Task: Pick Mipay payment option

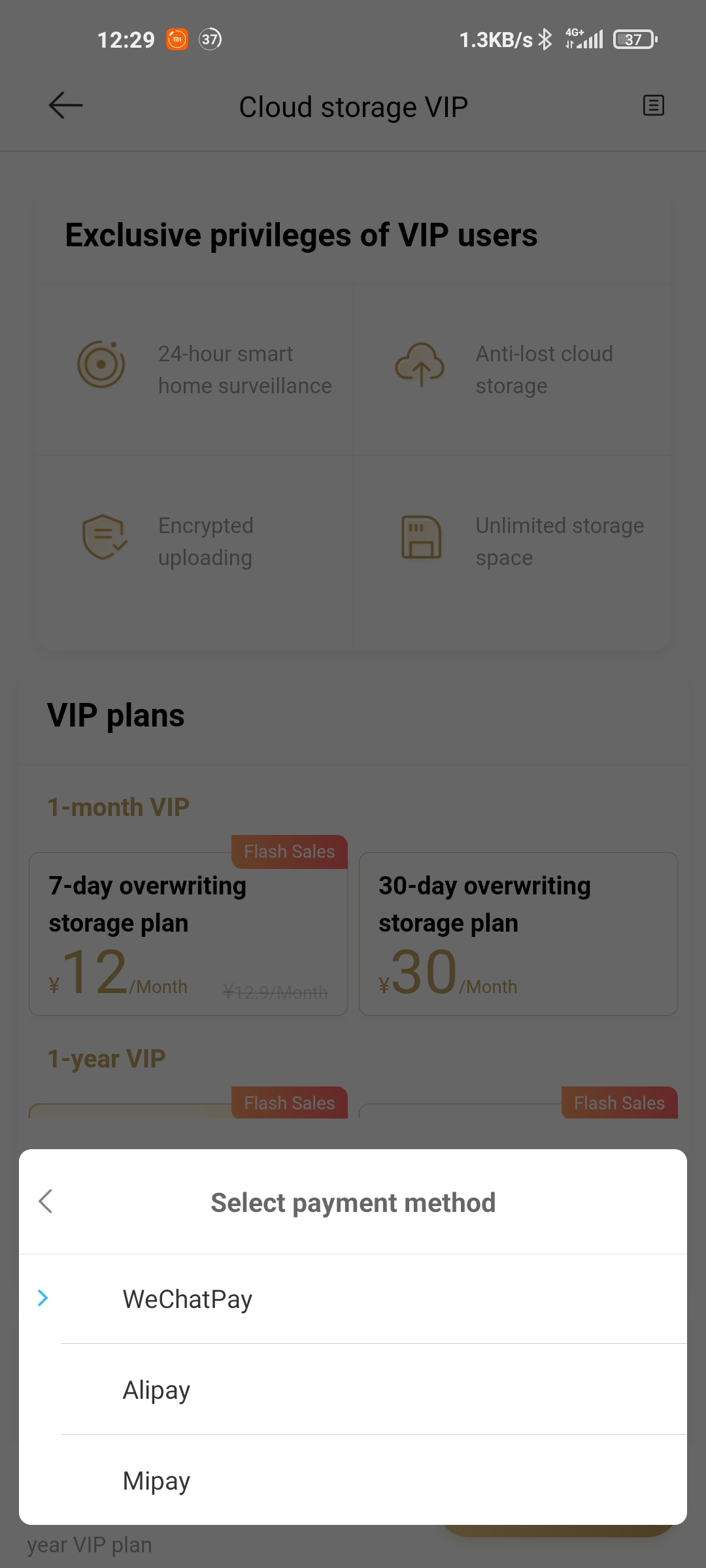Action: (x=157, y=1480)
